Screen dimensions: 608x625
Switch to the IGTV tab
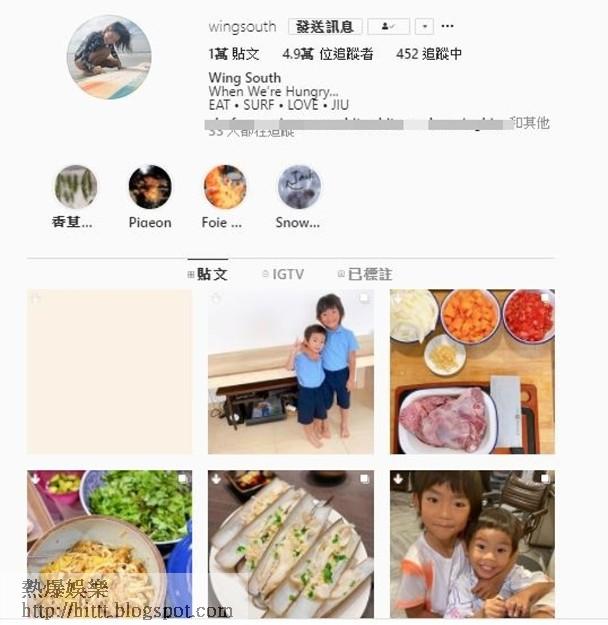click(283, 274)
